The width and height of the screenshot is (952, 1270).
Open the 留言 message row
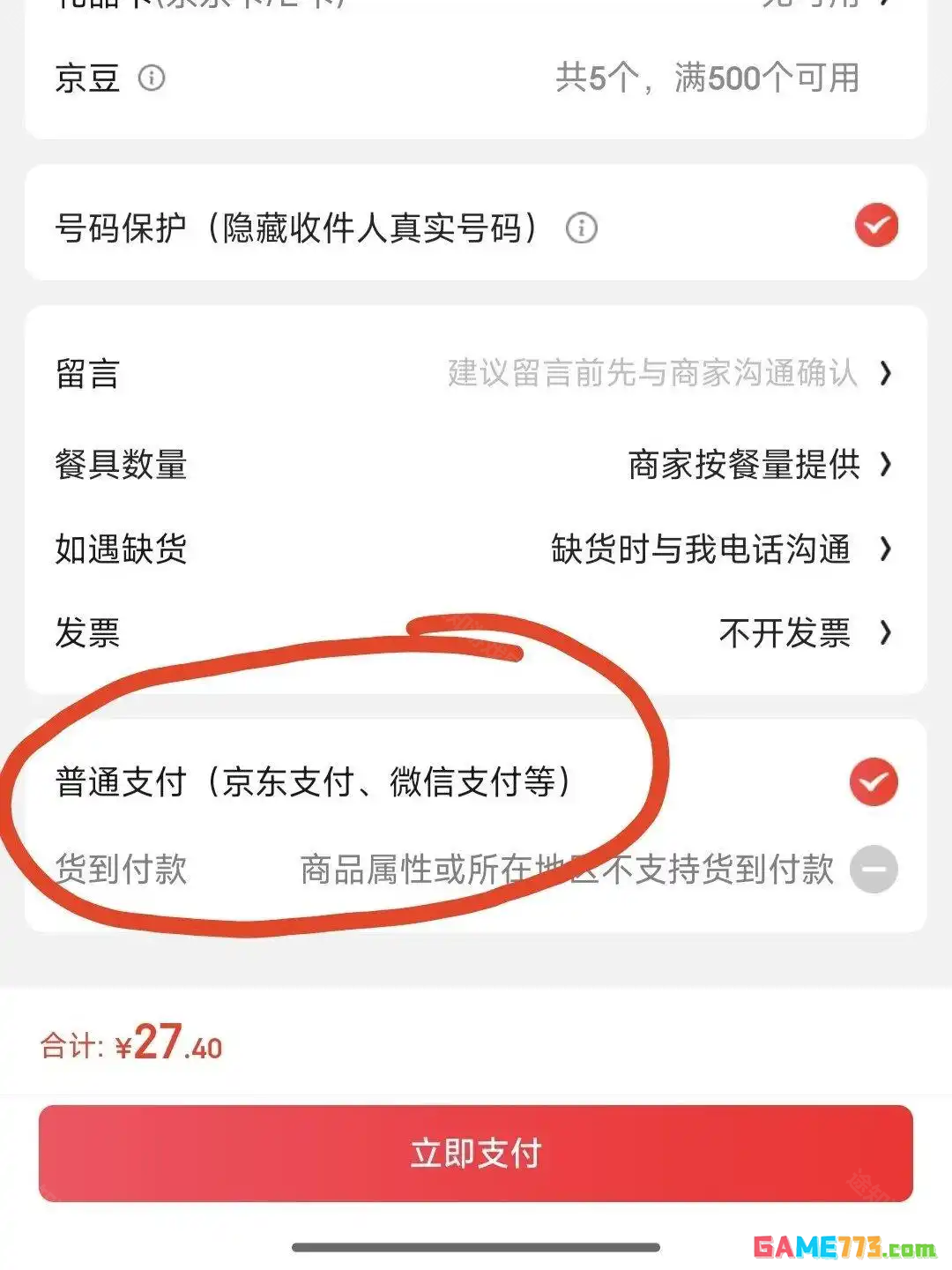476,374
